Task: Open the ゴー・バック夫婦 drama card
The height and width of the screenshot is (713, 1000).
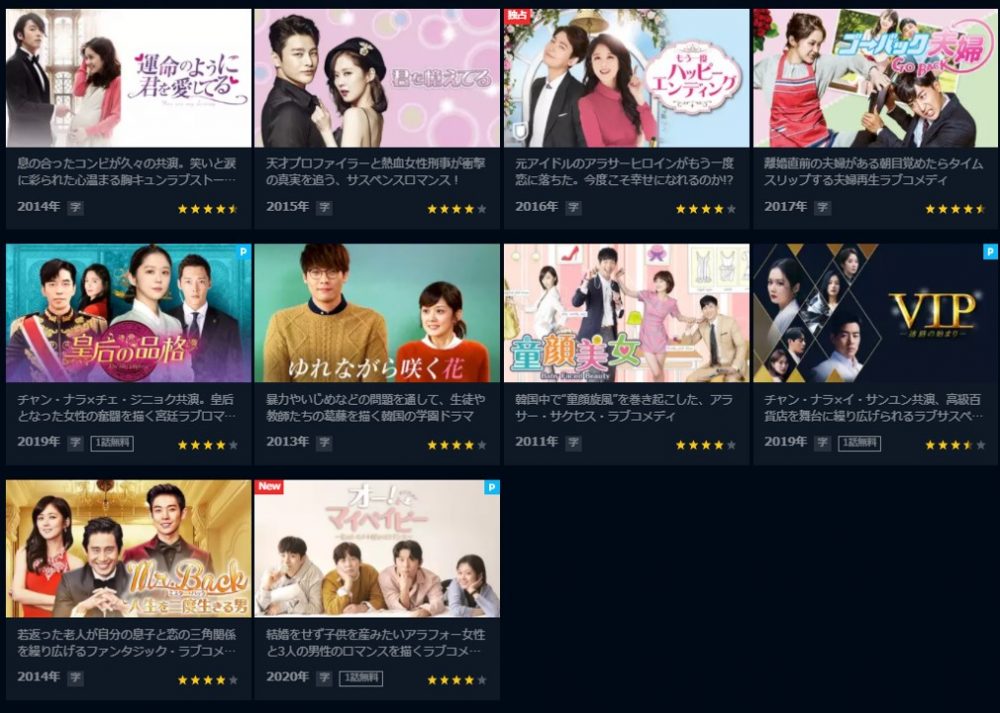Action: click(875, 80)
